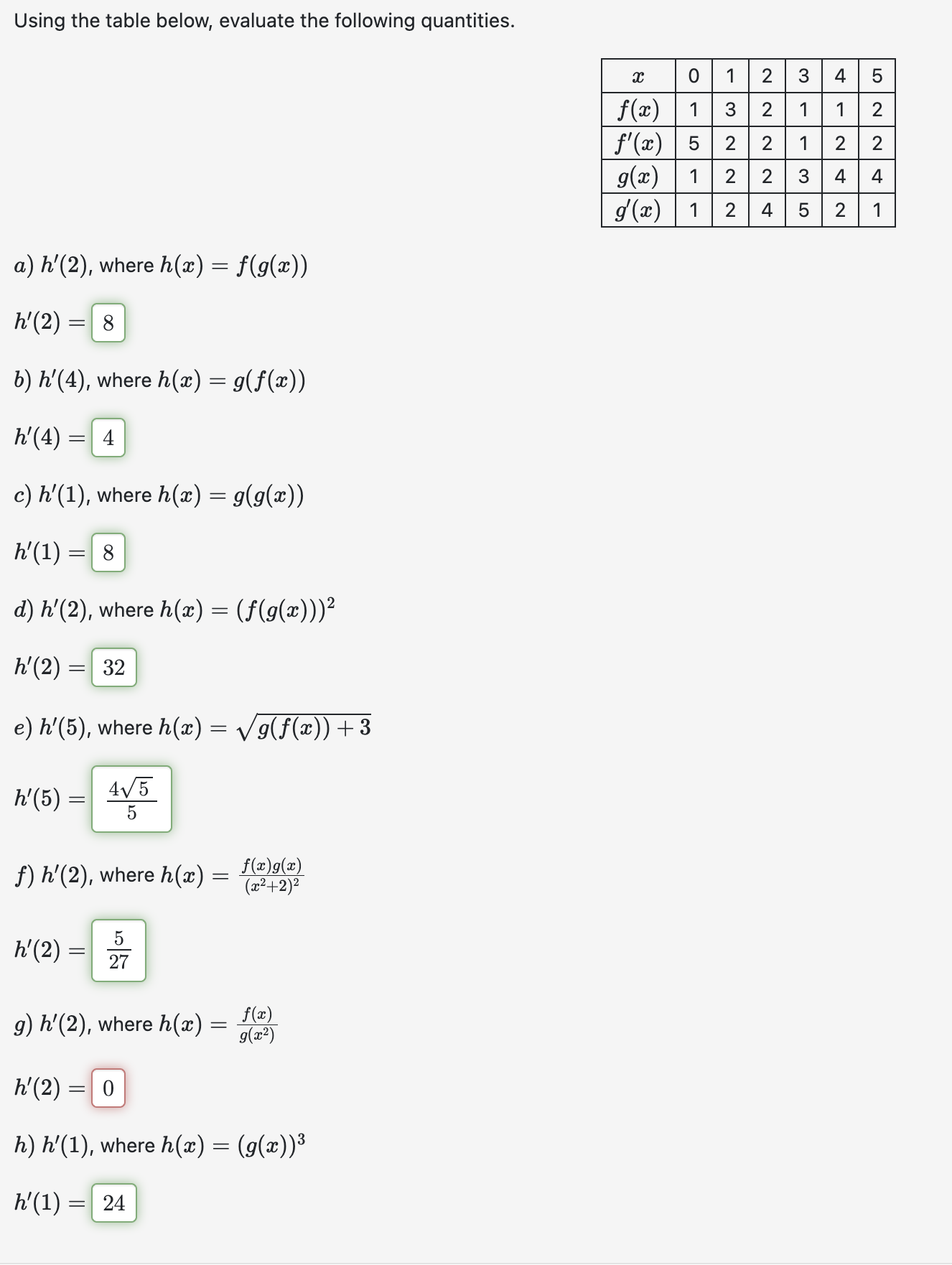Image resolution: width=952 pixels, height=1265 pixels.
Task: Click the g'(x) row label in the table
Action: click(638, 210)
